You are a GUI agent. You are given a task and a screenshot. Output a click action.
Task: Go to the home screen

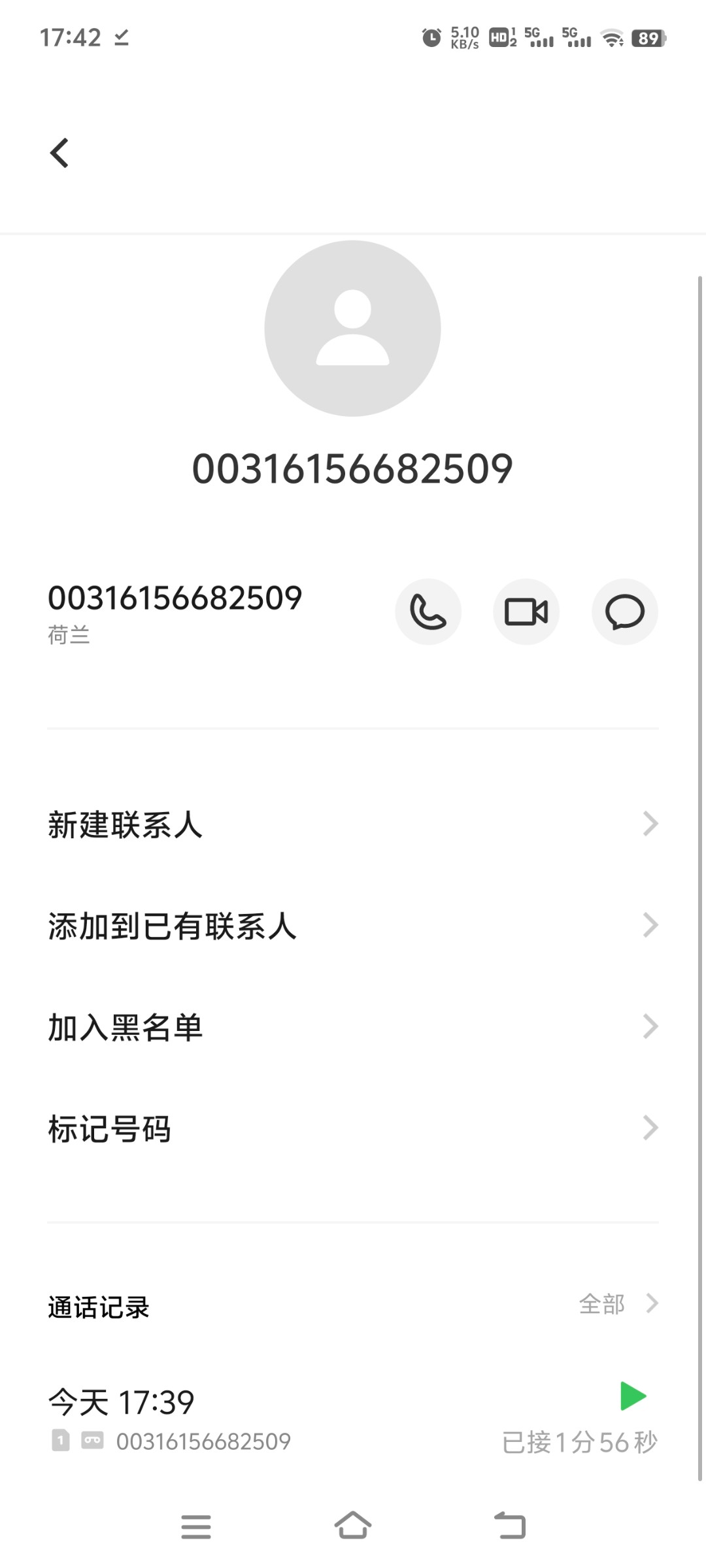click(x=353, y=1526)
